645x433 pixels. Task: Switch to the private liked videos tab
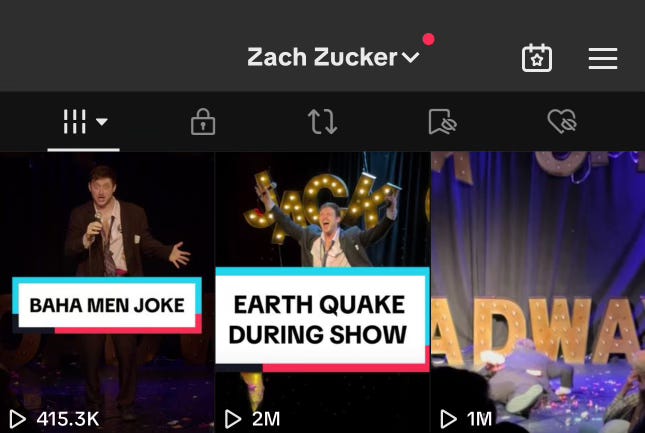562,121
